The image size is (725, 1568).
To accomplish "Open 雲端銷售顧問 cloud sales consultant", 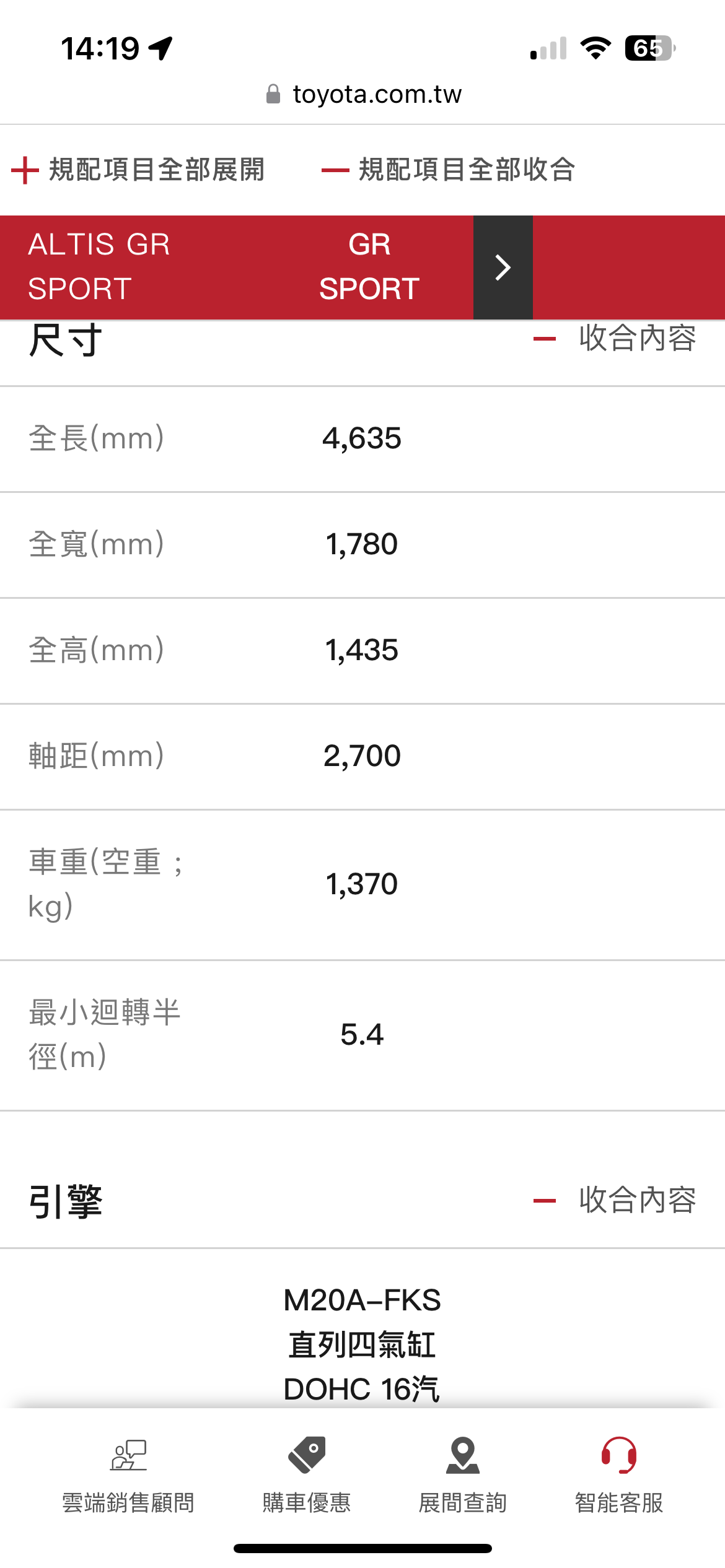I will coord(128,1476).
